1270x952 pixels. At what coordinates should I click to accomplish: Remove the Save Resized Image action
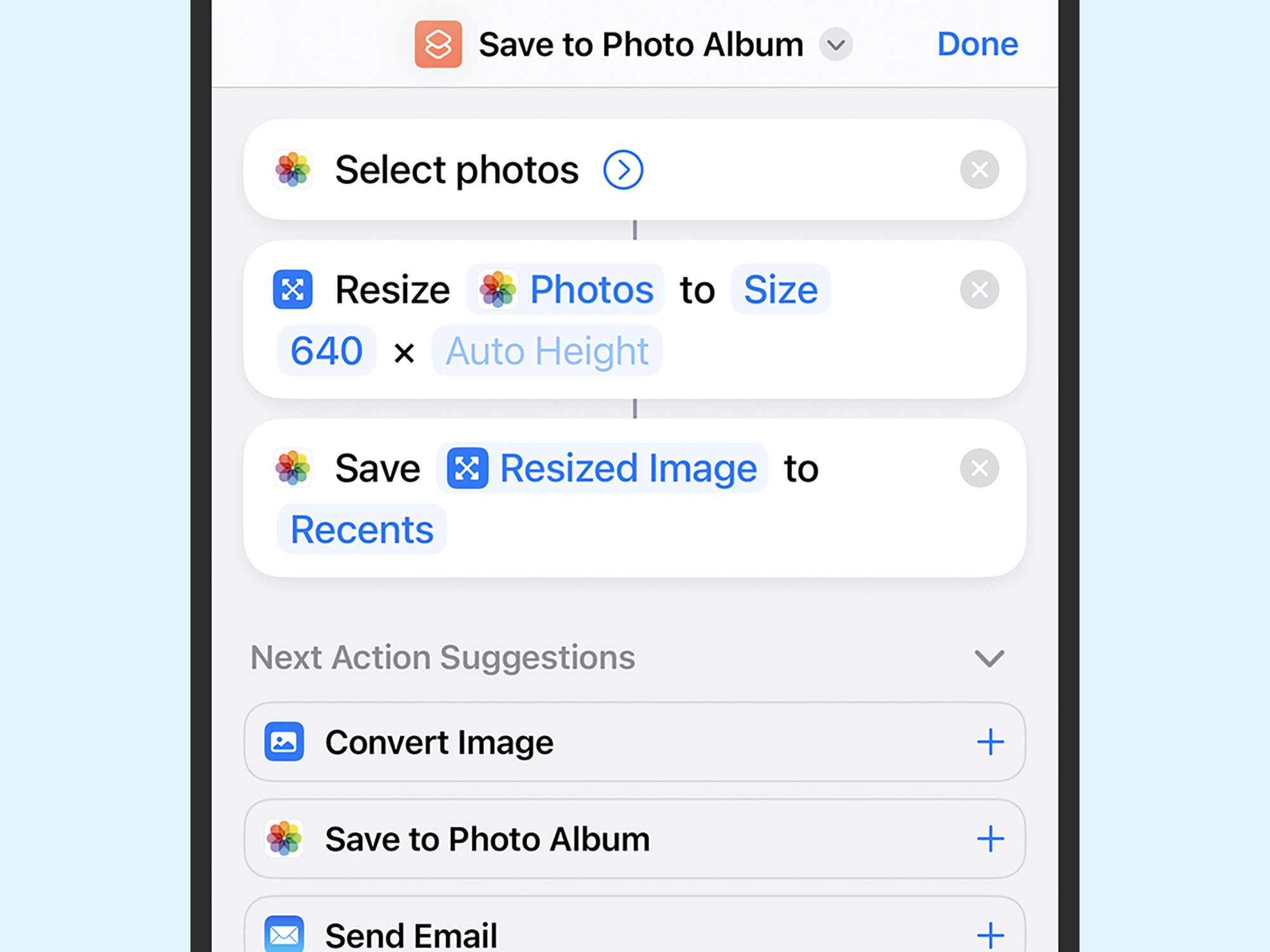[x=979, y=468]
